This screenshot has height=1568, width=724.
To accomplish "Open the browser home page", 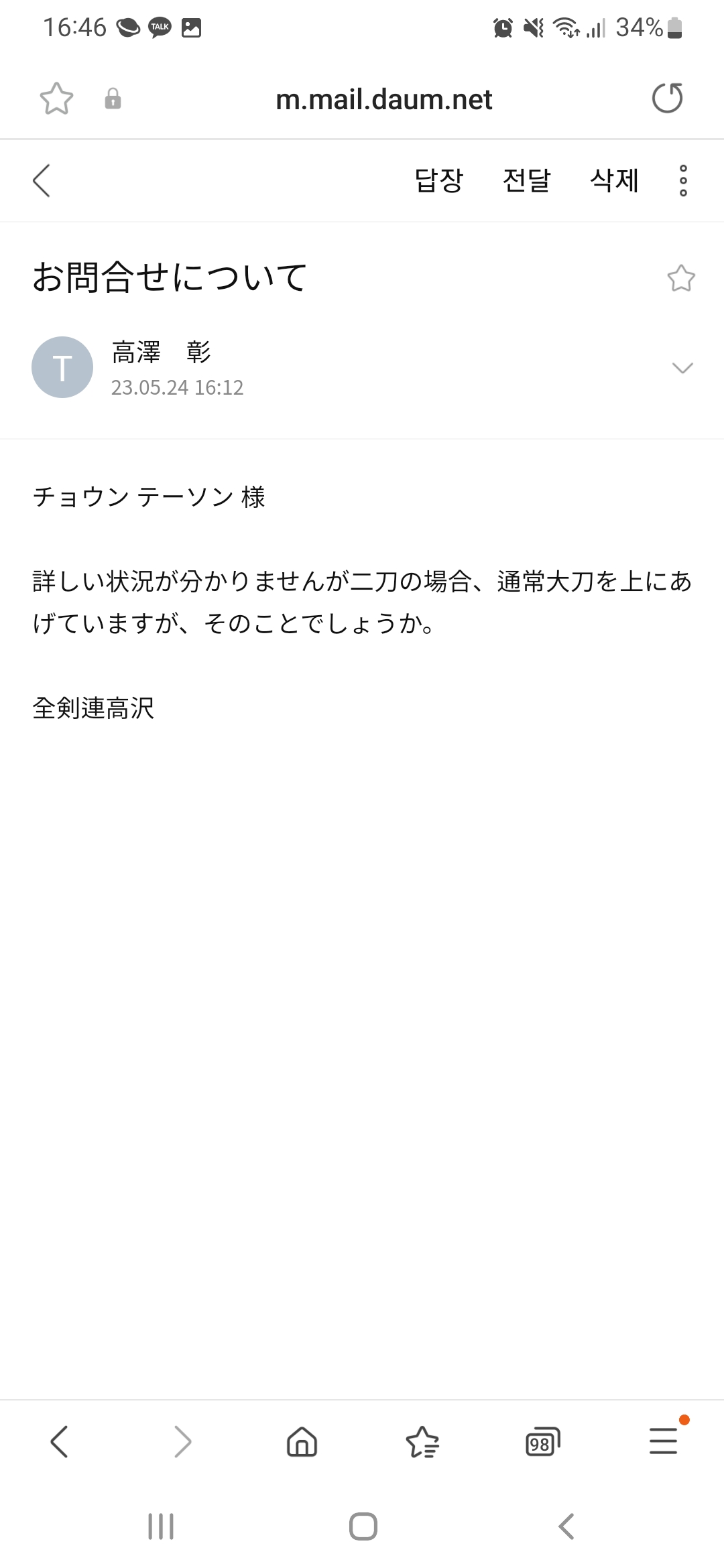I will pos(302,1441).
